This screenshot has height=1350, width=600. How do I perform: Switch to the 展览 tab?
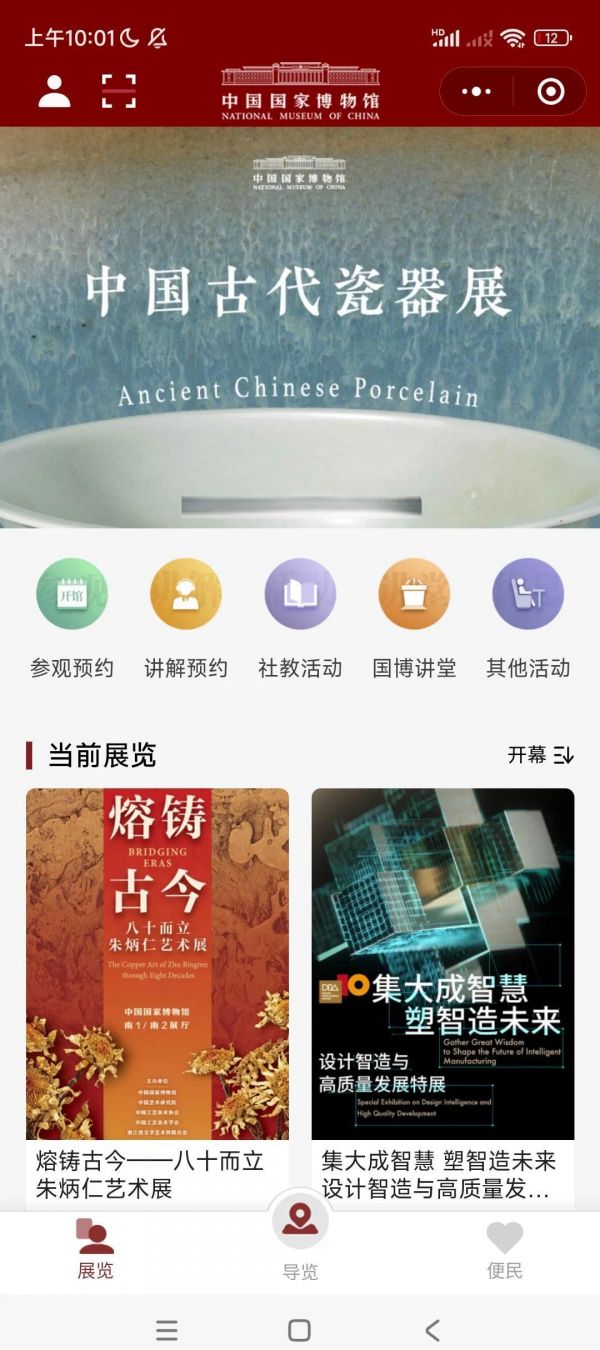click(96, 1250)
